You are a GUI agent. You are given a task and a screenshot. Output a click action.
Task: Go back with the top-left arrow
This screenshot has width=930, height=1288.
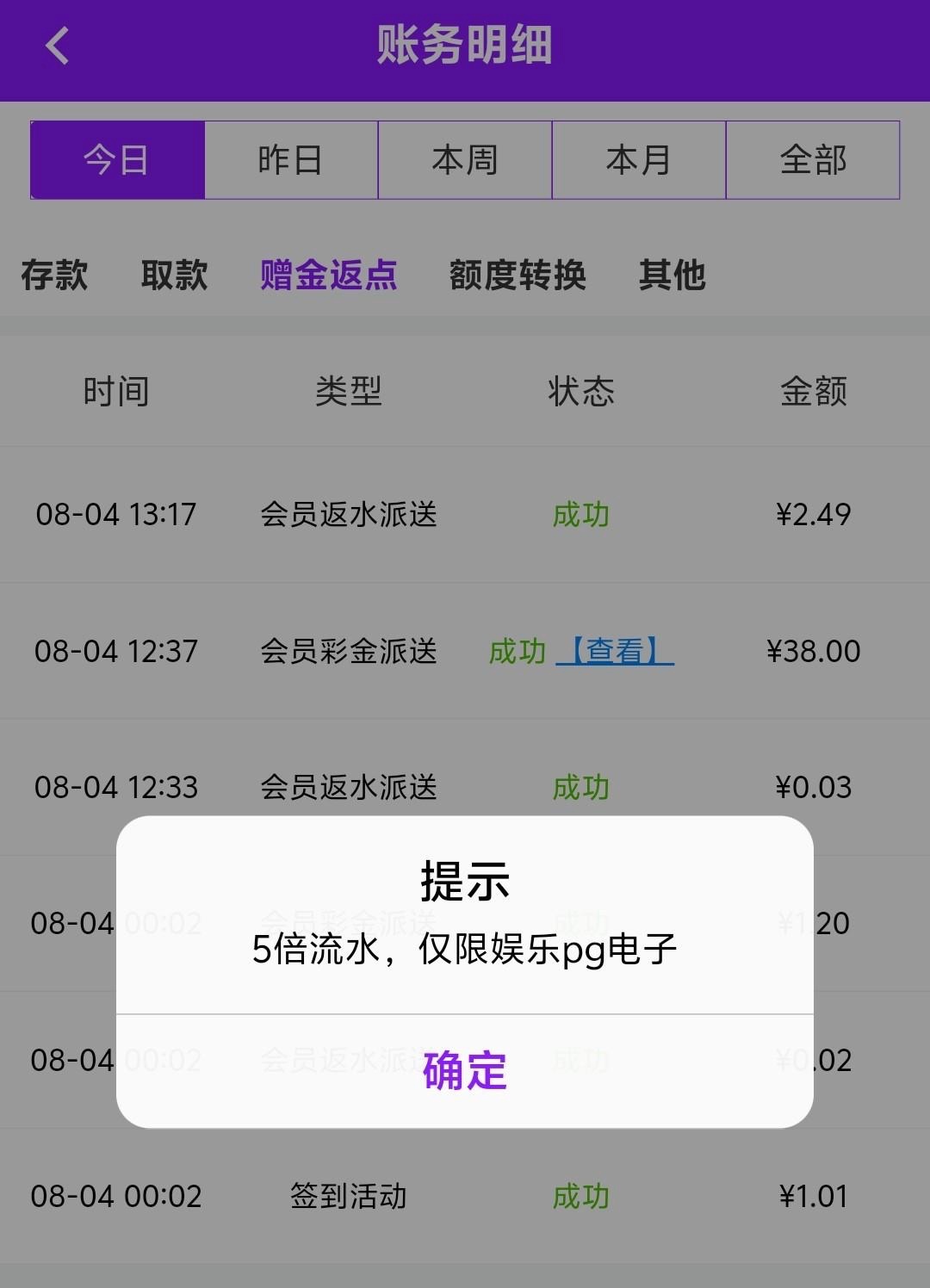coord(58,46)
